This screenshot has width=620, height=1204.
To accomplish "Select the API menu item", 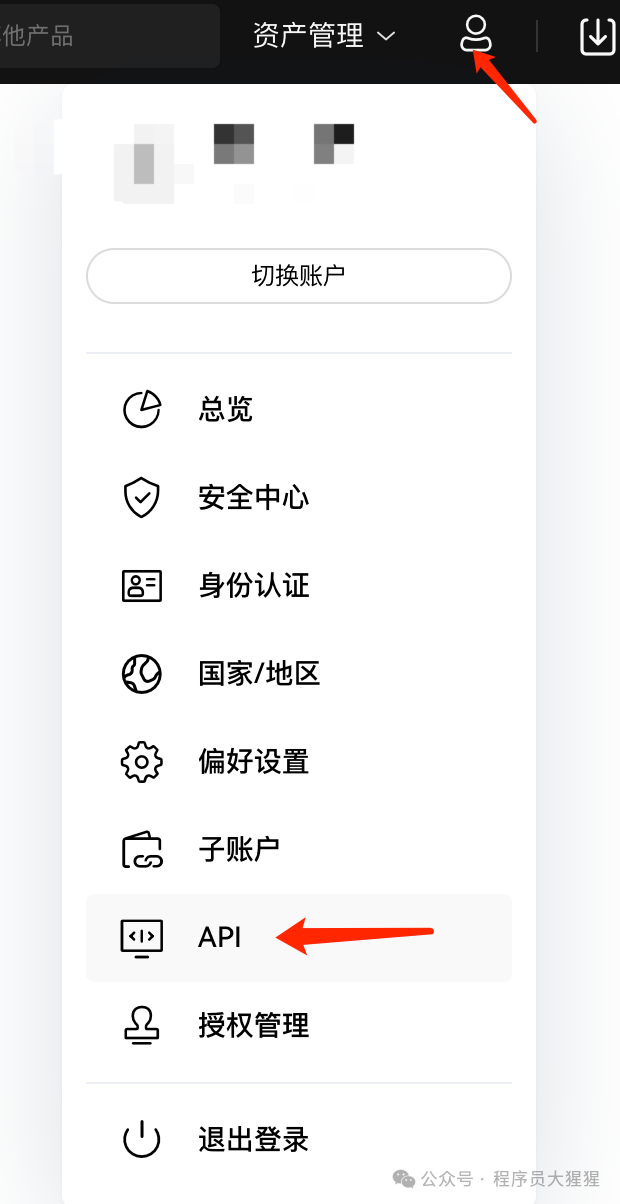I will pyautogui.click(x=299, y=938).
